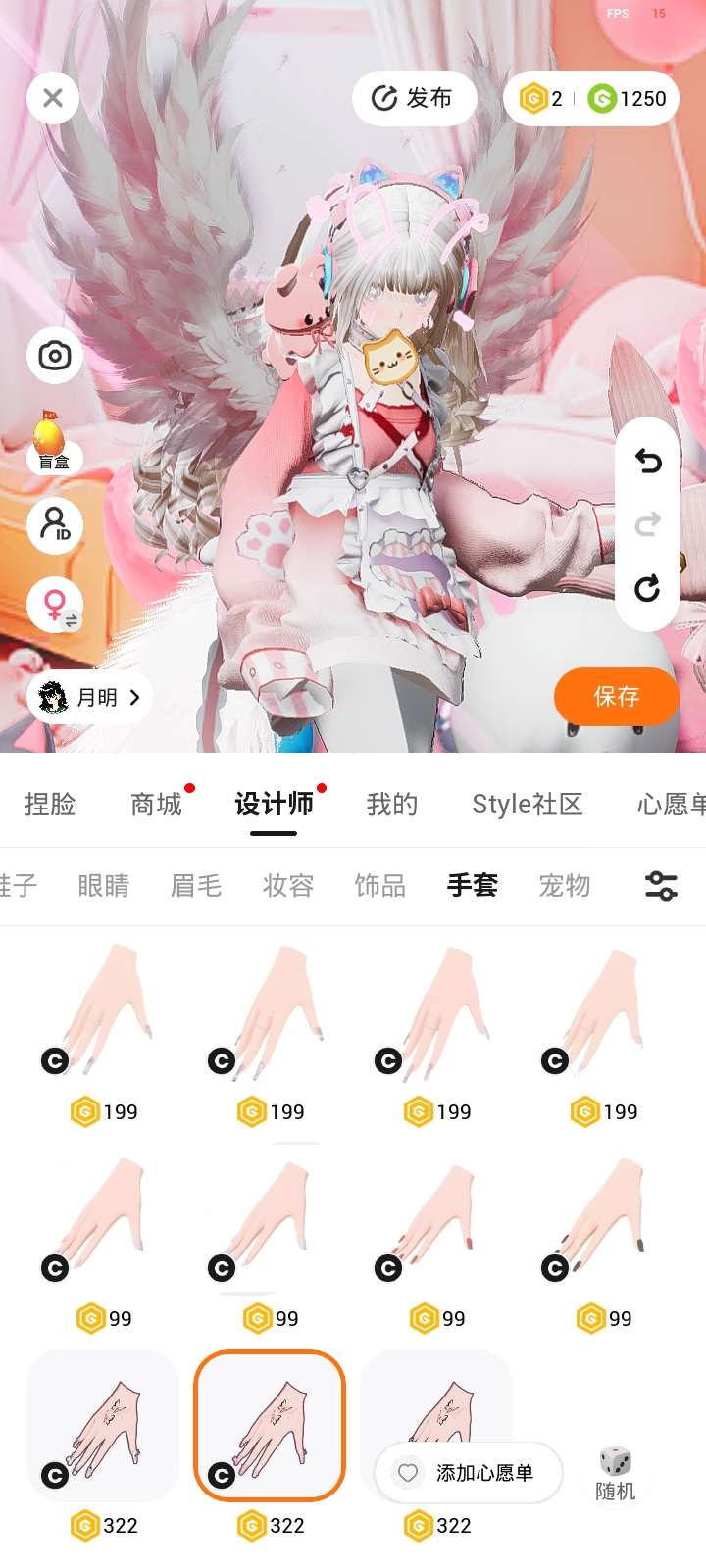The height and width of the screenshot is (1568, 706).
Task: Tap the 随机 dice button
Action: coord(616,1473)
